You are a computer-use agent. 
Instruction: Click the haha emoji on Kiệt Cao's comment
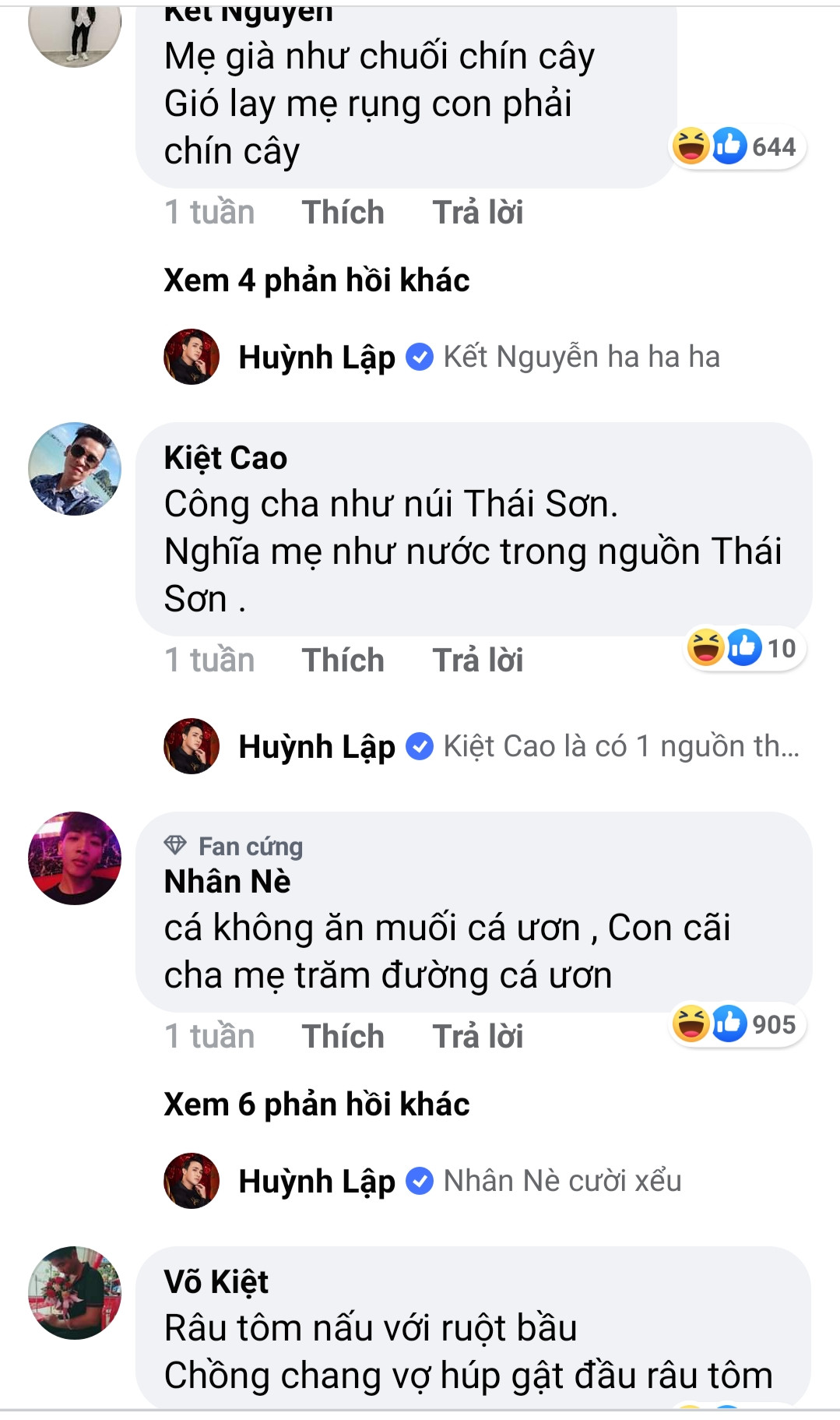tap(704, 646)
